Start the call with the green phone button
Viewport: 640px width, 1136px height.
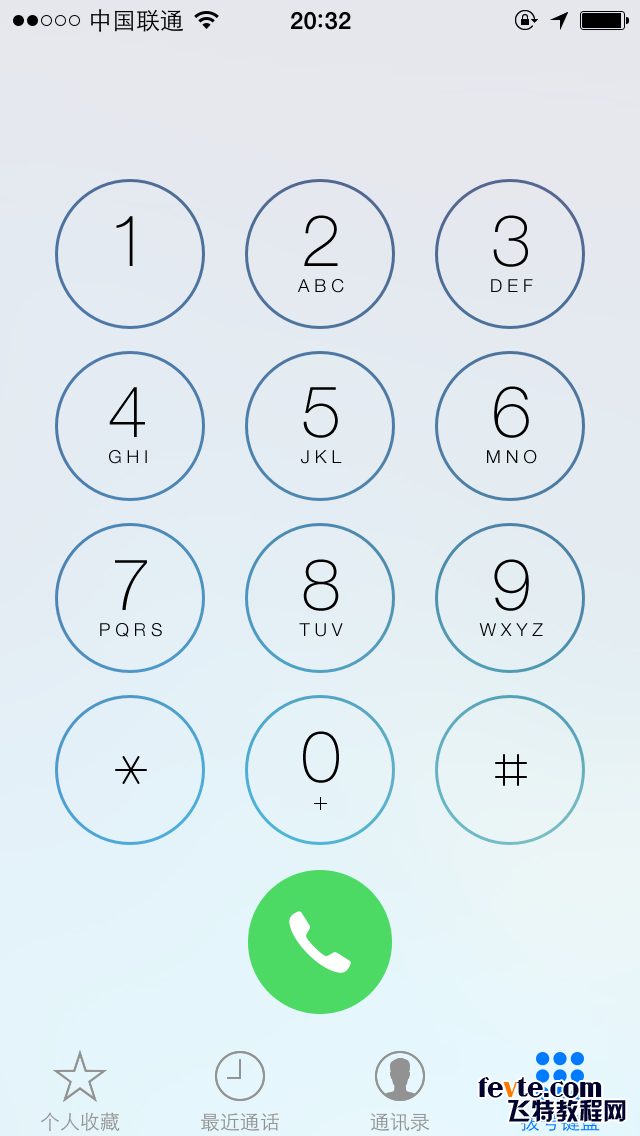point(320,942)
